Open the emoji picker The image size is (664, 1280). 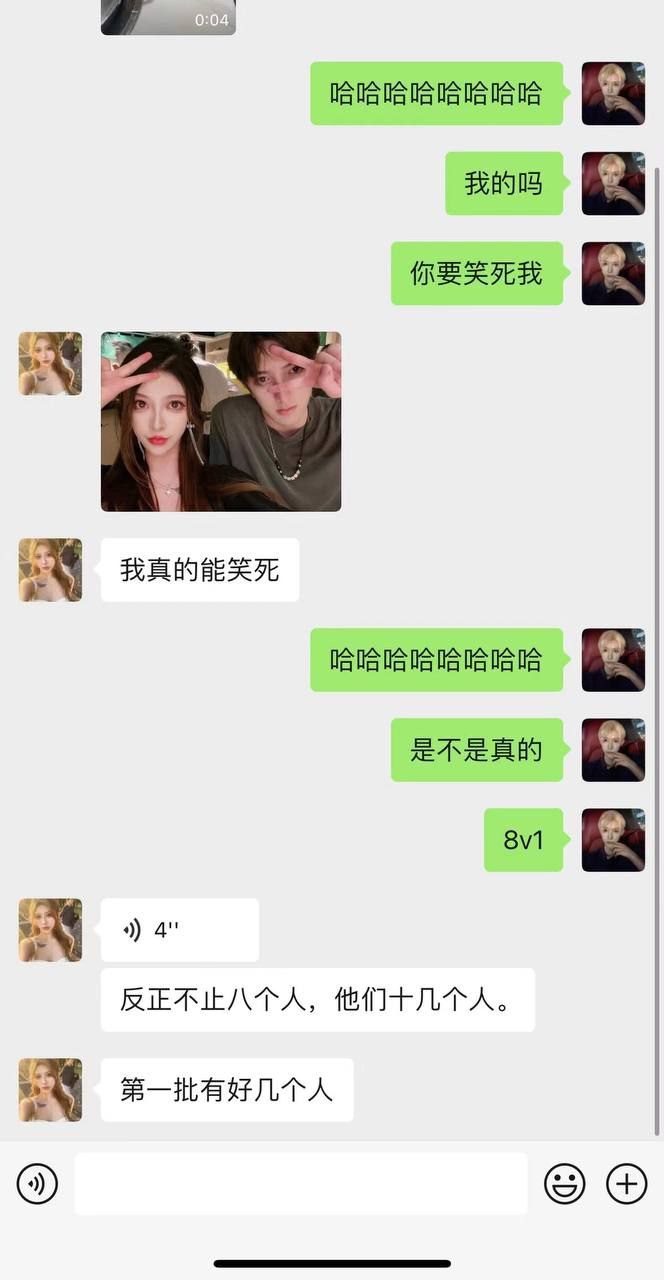coord(564,1184)
